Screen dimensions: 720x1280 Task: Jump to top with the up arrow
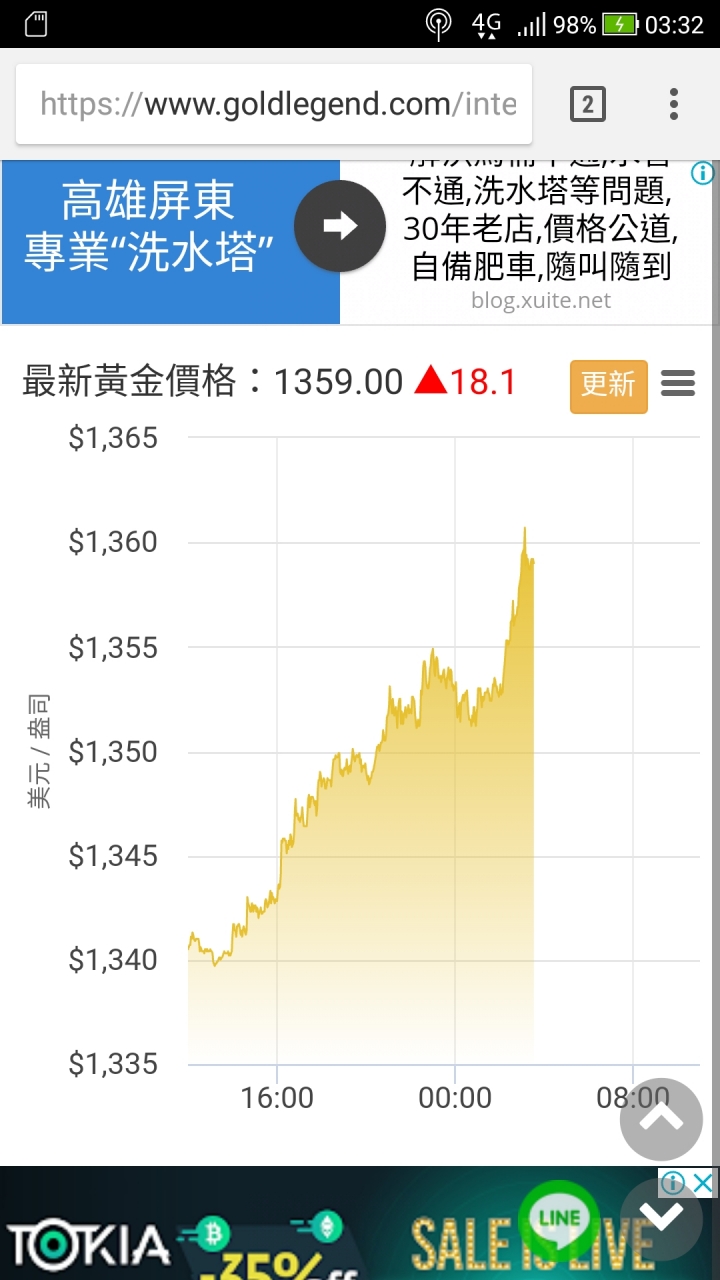coord(661,1118)
